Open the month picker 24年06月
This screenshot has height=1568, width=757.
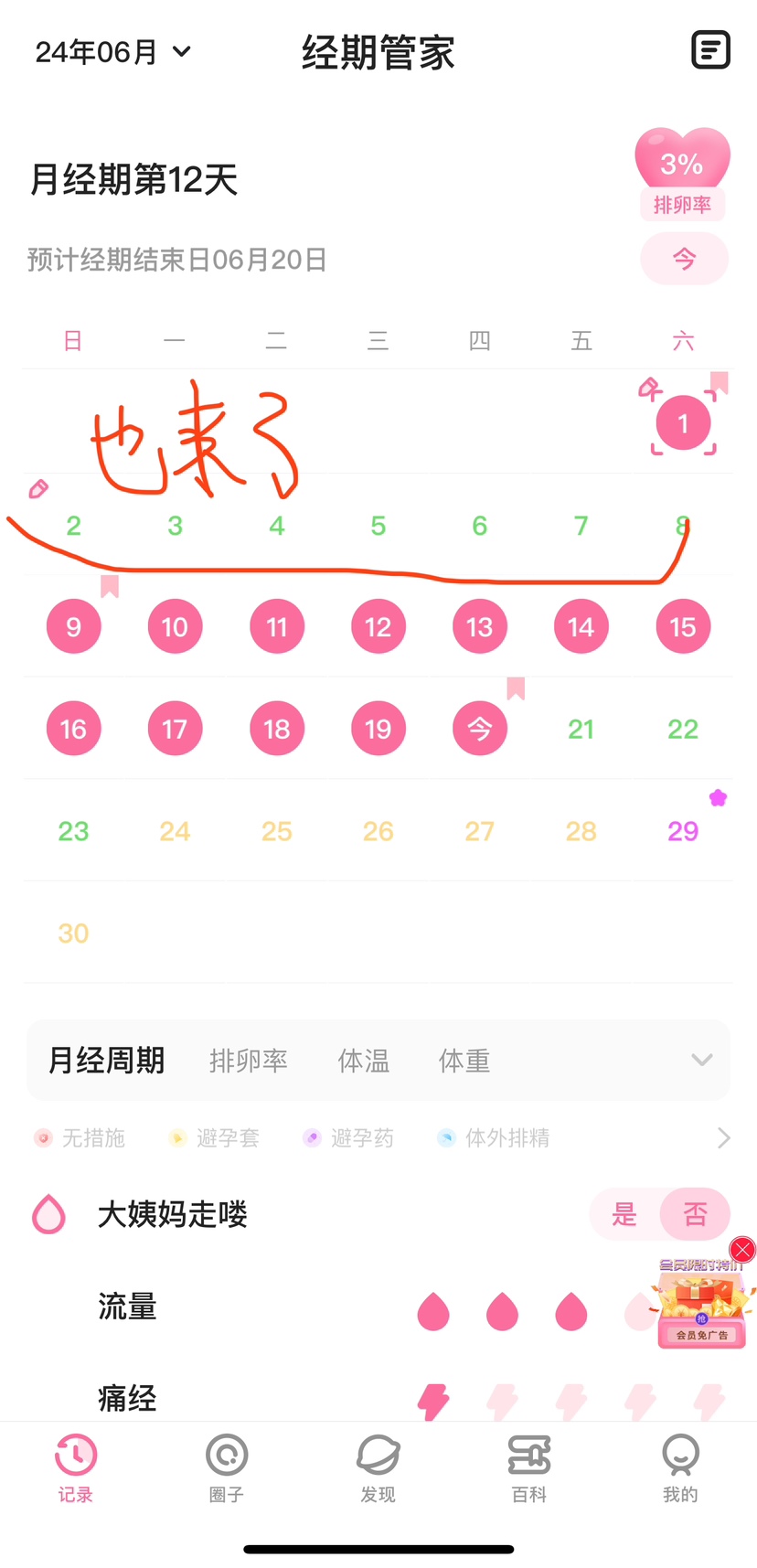(113, 52)
